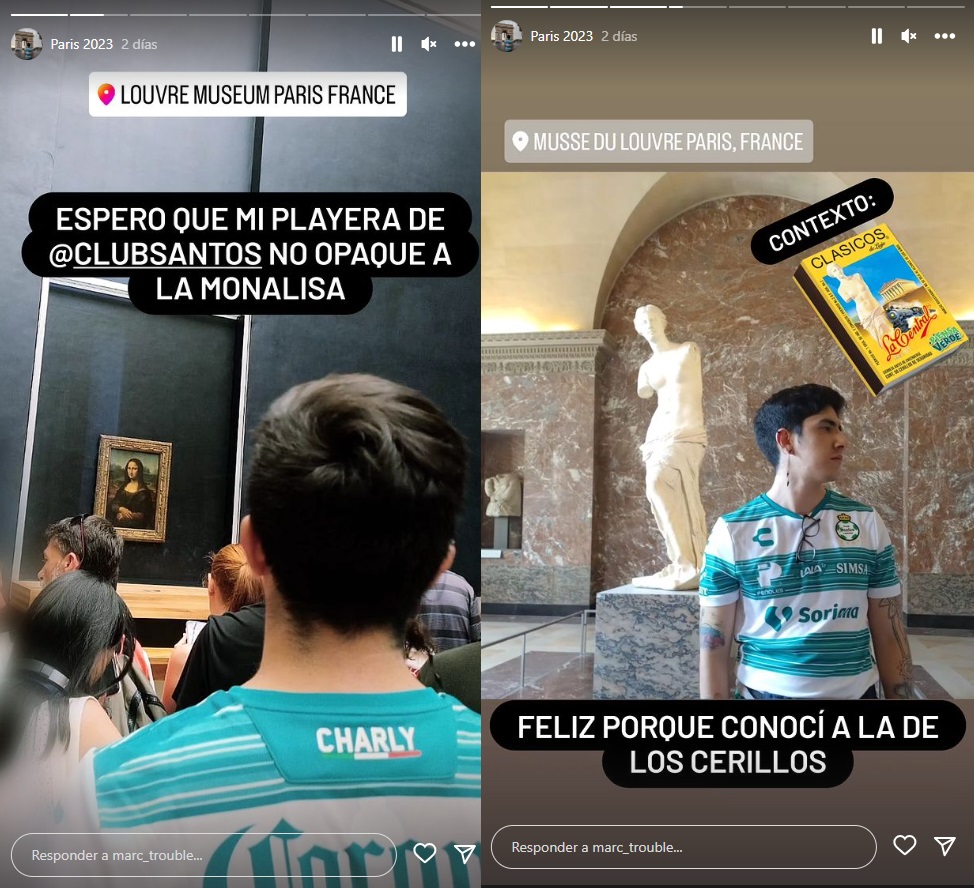This screenshot has height=888, width=974.
Task: Like the Mona Lisa story
Action: 425,853
